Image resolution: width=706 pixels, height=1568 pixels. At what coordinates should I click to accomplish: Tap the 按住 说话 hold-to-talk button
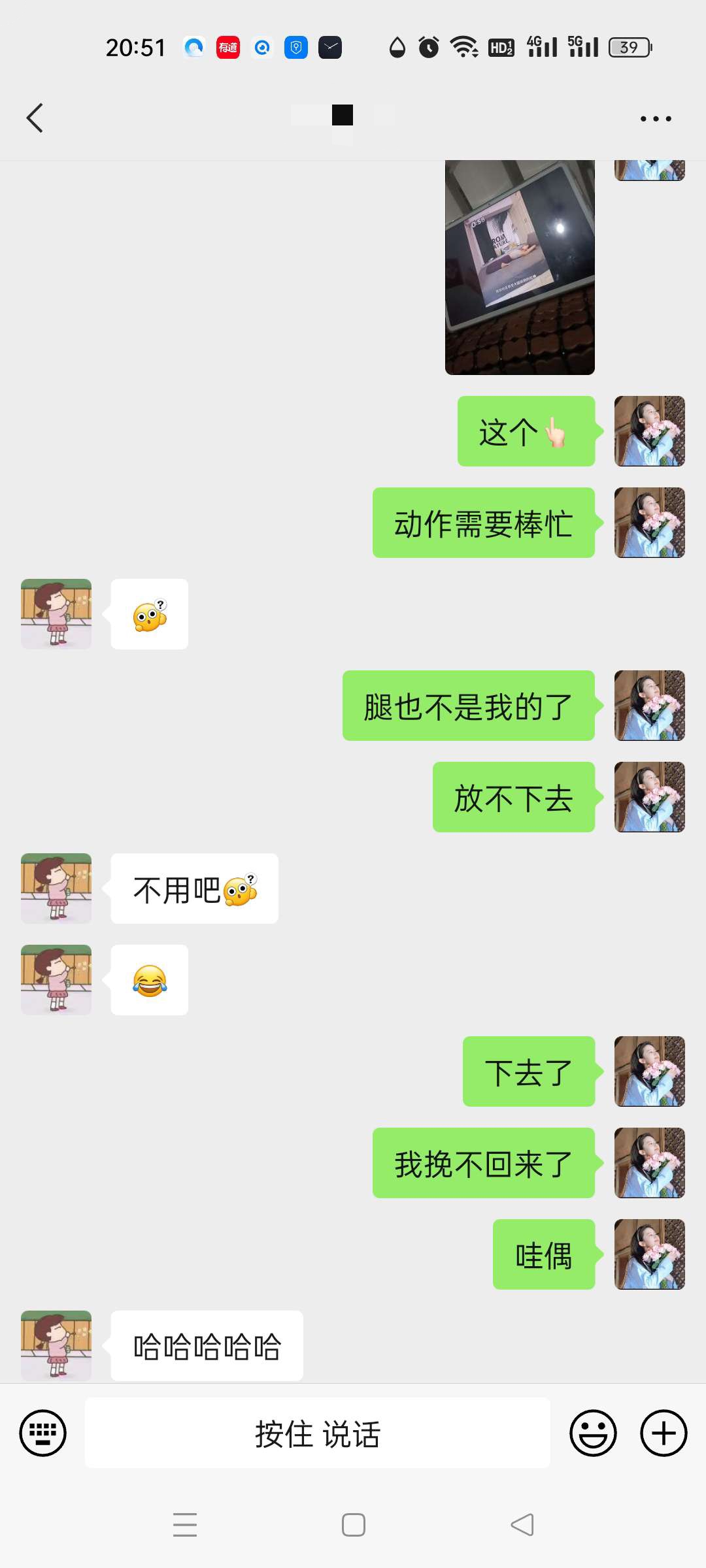[318, 1433]
